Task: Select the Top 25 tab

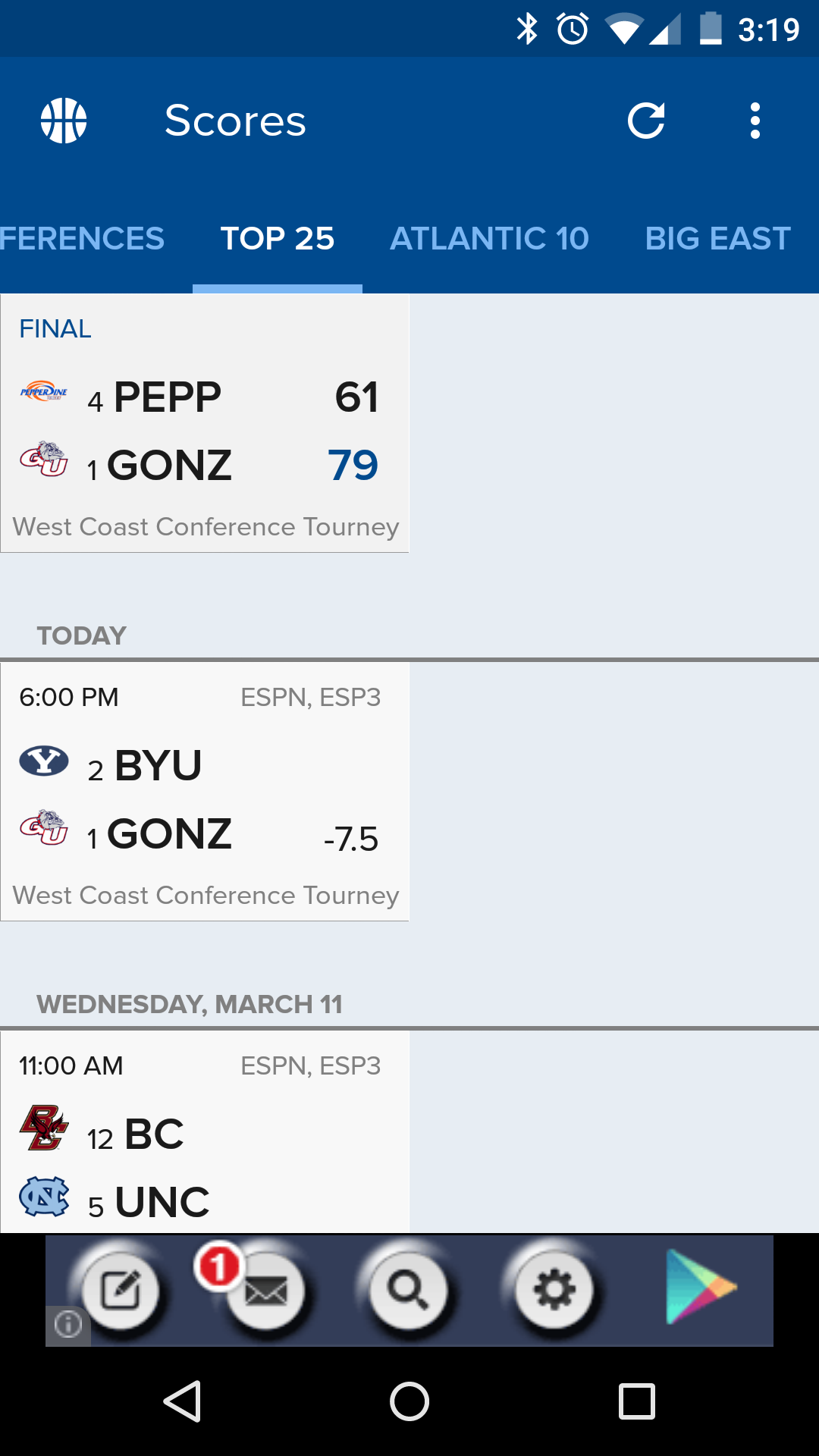Action: click(278, 239)
